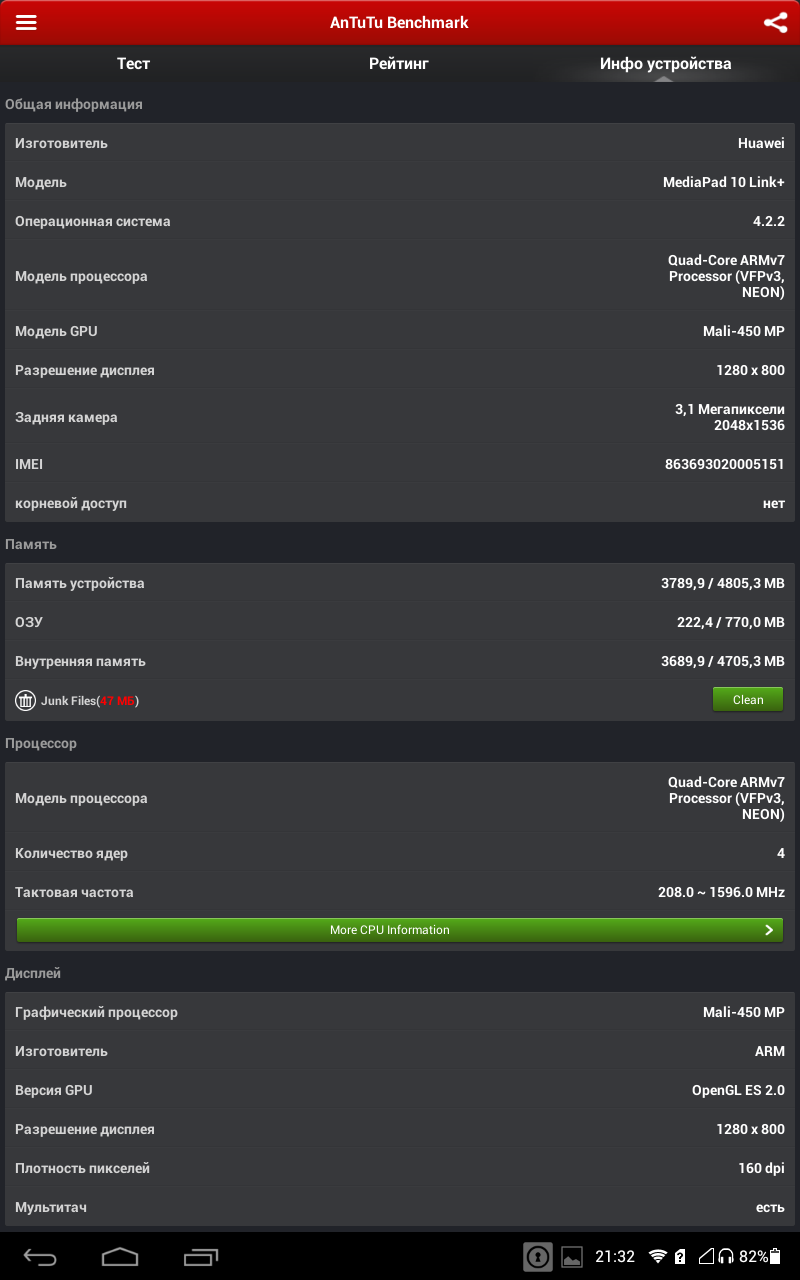Switch to the Тест tab

click(x=133, y=64)
